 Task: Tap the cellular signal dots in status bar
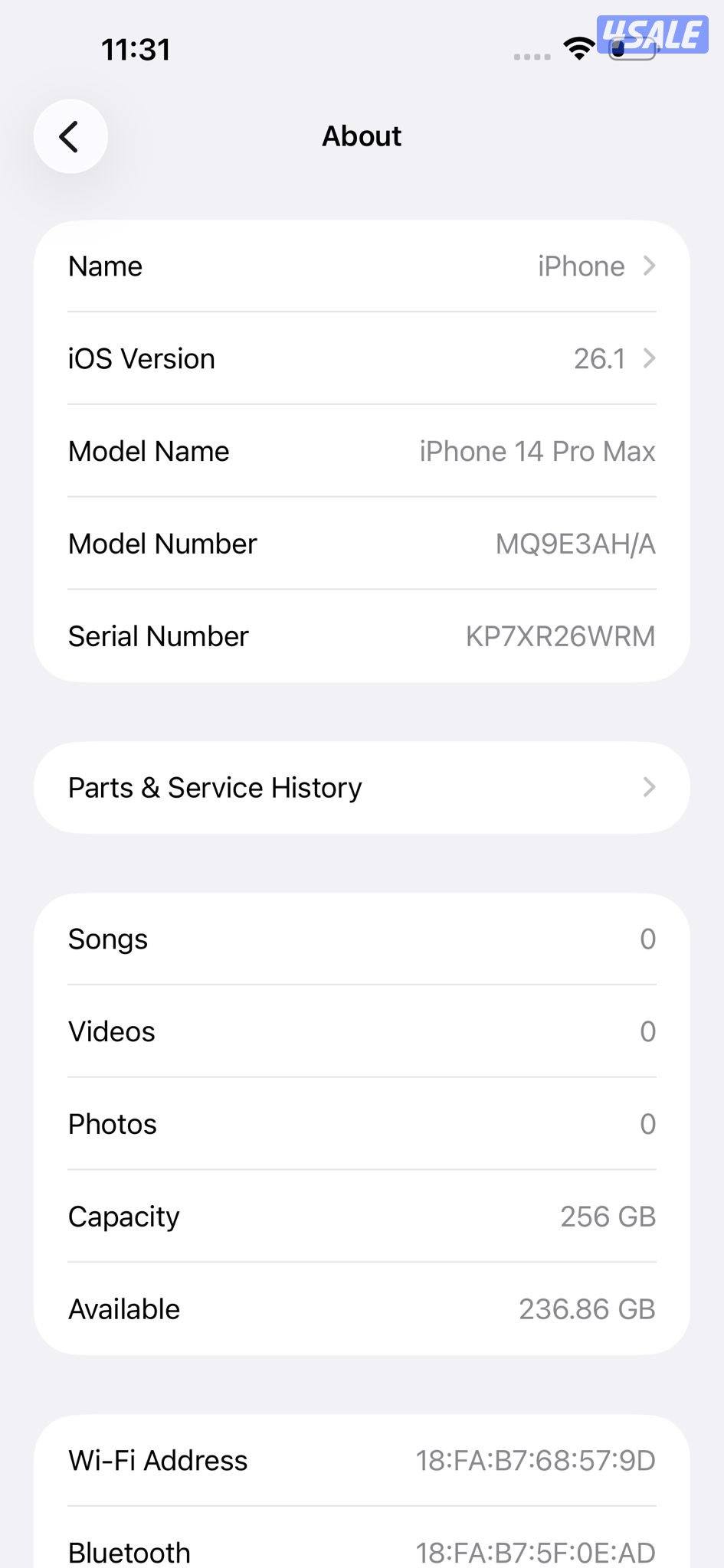coord(530,55)
